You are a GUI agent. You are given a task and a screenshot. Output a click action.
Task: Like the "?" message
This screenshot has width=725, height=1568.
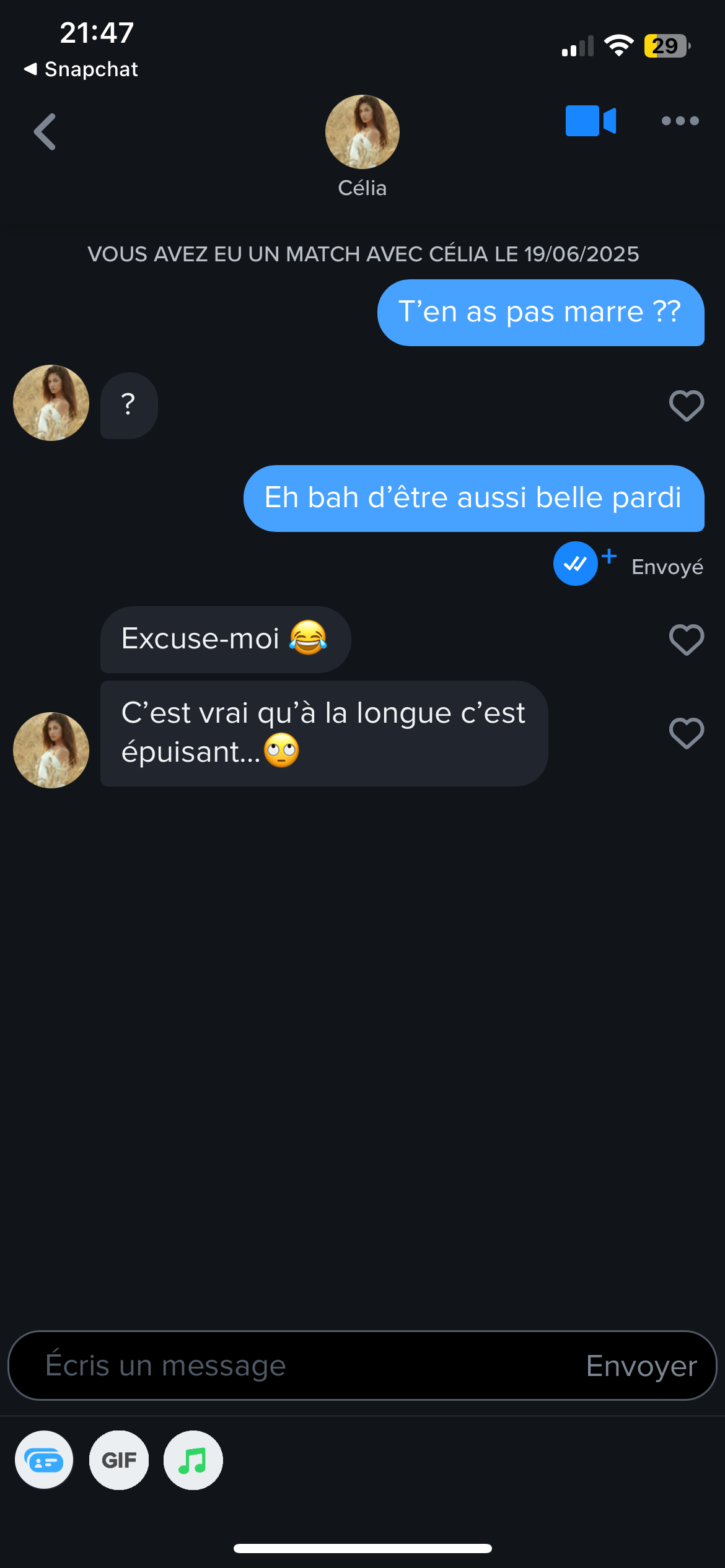tap(687, 406)
